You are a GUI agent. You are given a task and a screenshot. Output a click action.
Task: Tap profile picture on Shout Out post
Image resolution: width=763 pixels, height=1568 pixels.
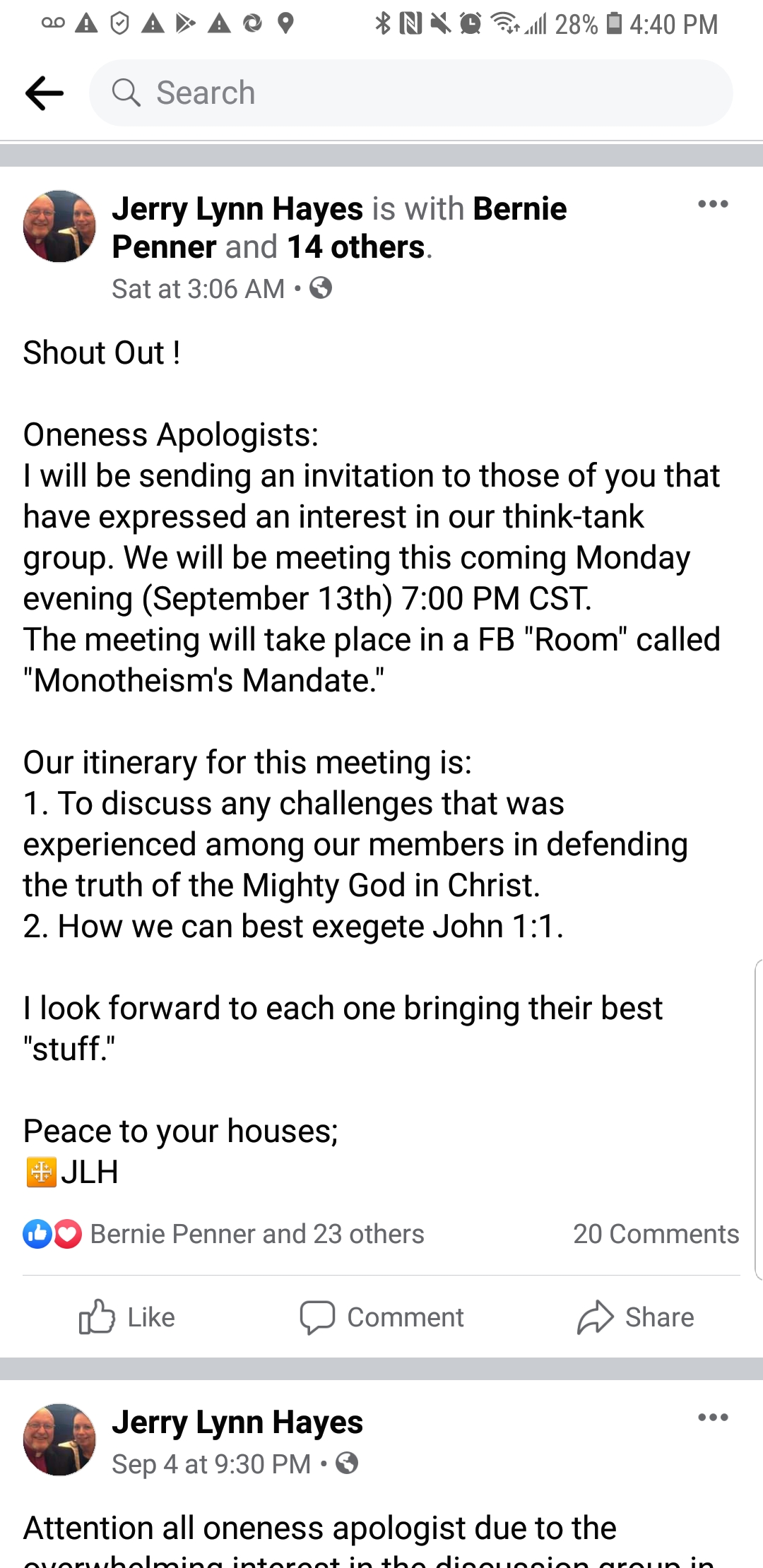pyautogui.click(x=59, y=226)
